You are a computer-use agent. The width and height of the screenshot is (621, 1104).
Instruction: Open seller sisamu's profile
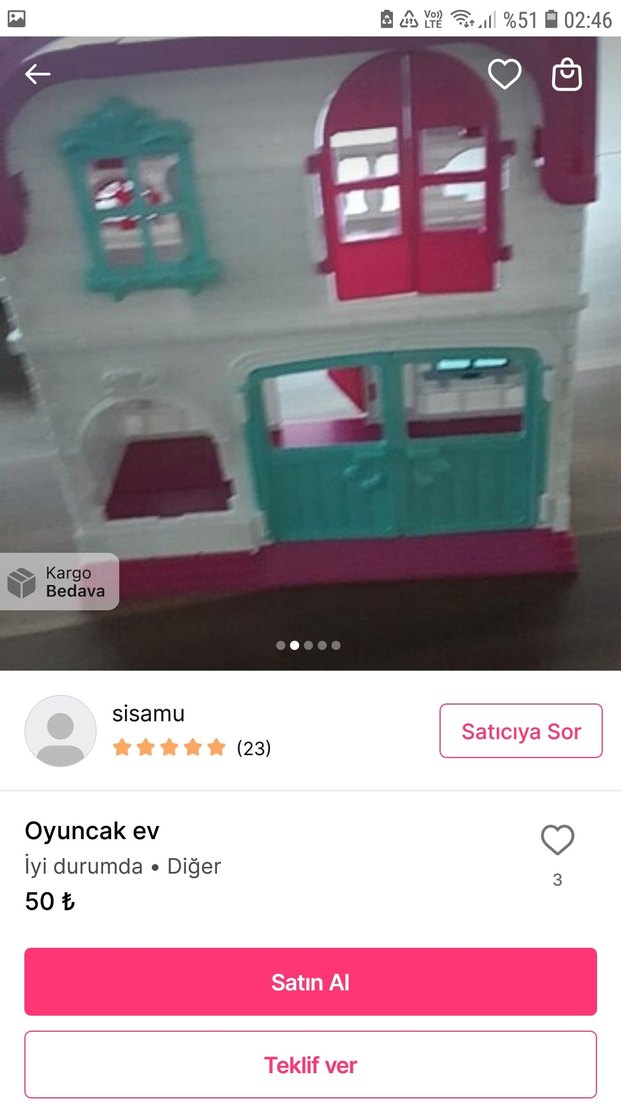coord(148,714)
